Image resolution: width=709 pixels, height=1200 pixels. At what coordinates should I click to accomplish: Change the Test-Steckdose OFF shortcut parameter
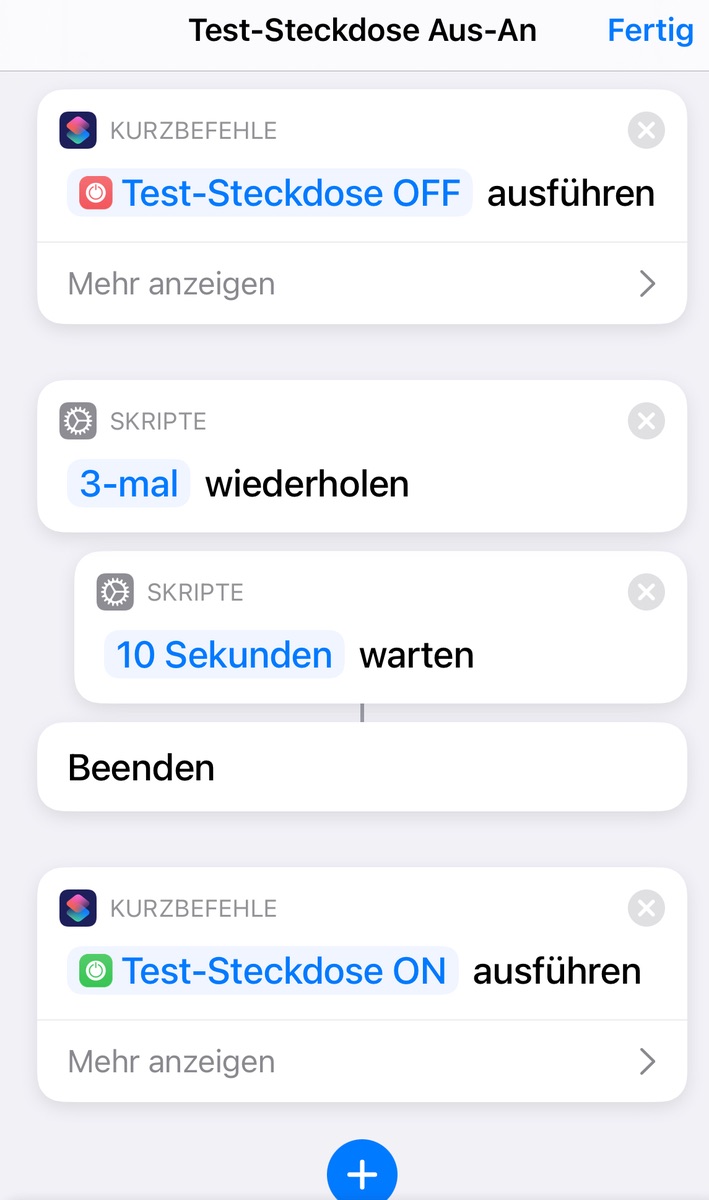click(270, 193)
